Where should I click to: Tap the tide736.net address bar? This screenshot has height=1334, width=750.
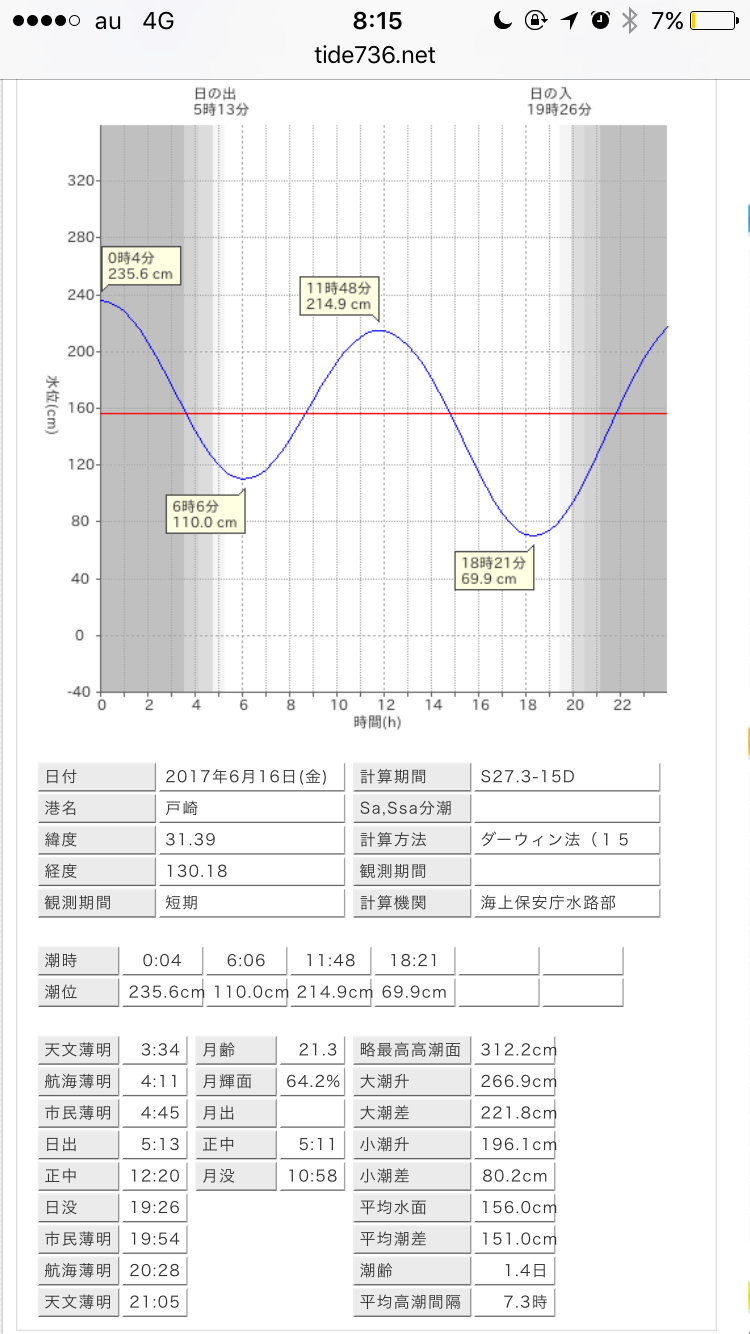pyautogui.click(x=375, y=55)
